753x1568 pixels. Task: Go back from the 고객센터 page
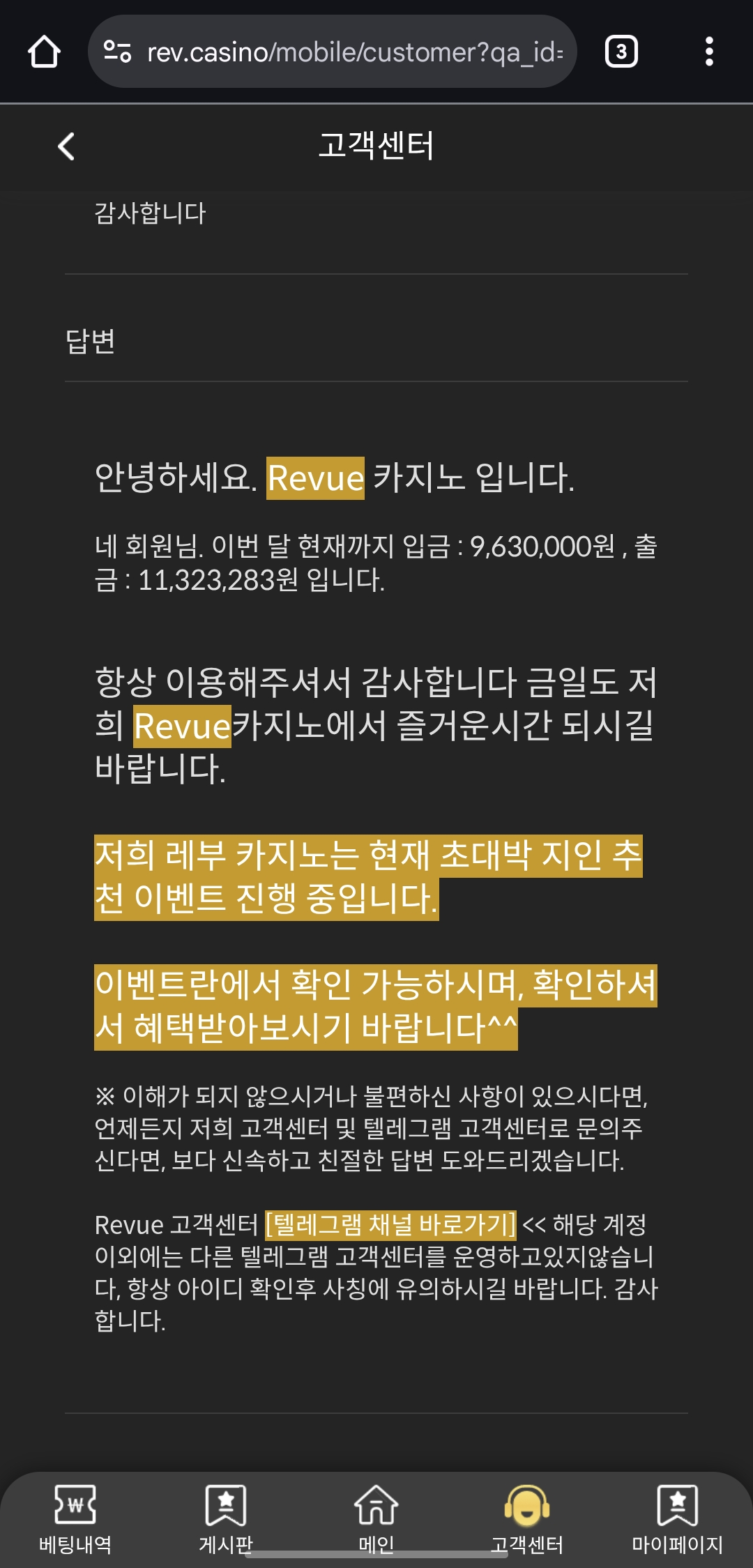click(66, 146)
